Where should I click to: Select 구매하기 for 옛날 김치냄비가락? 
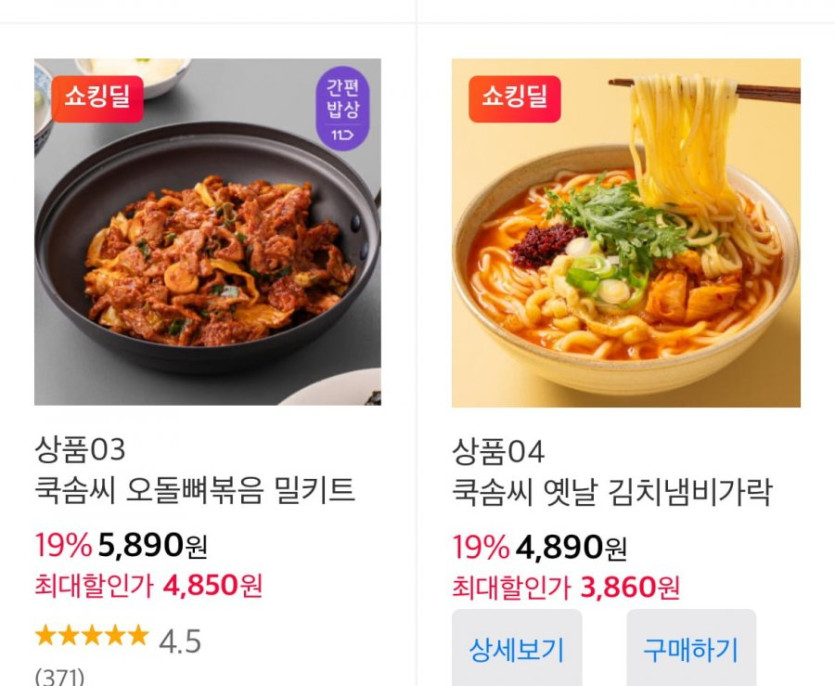pos(690,650)
